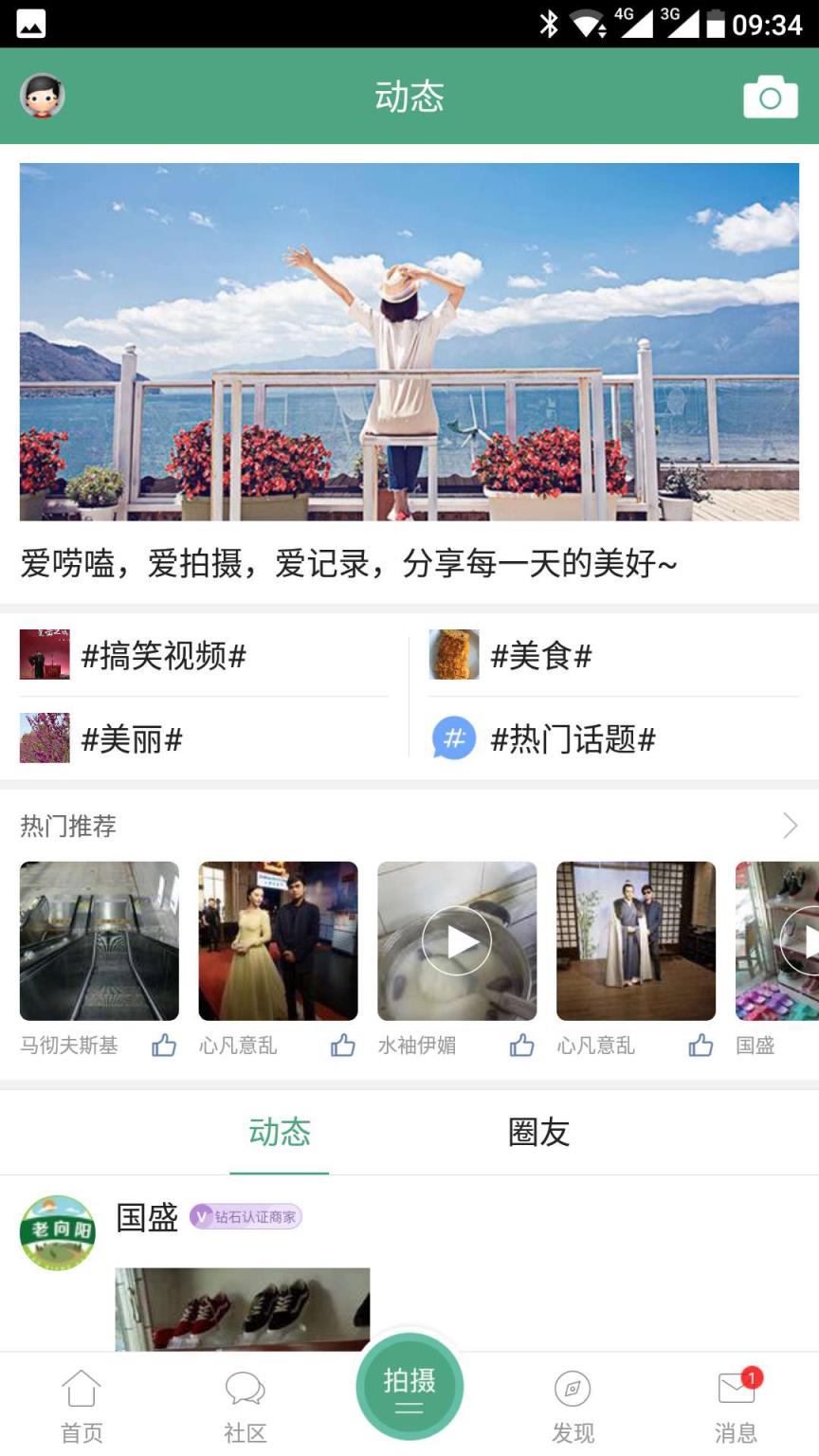This screenshot has height=1456, width=819.
Task: Expand the 热门推荐 section with the arrow
Action: 790,826
